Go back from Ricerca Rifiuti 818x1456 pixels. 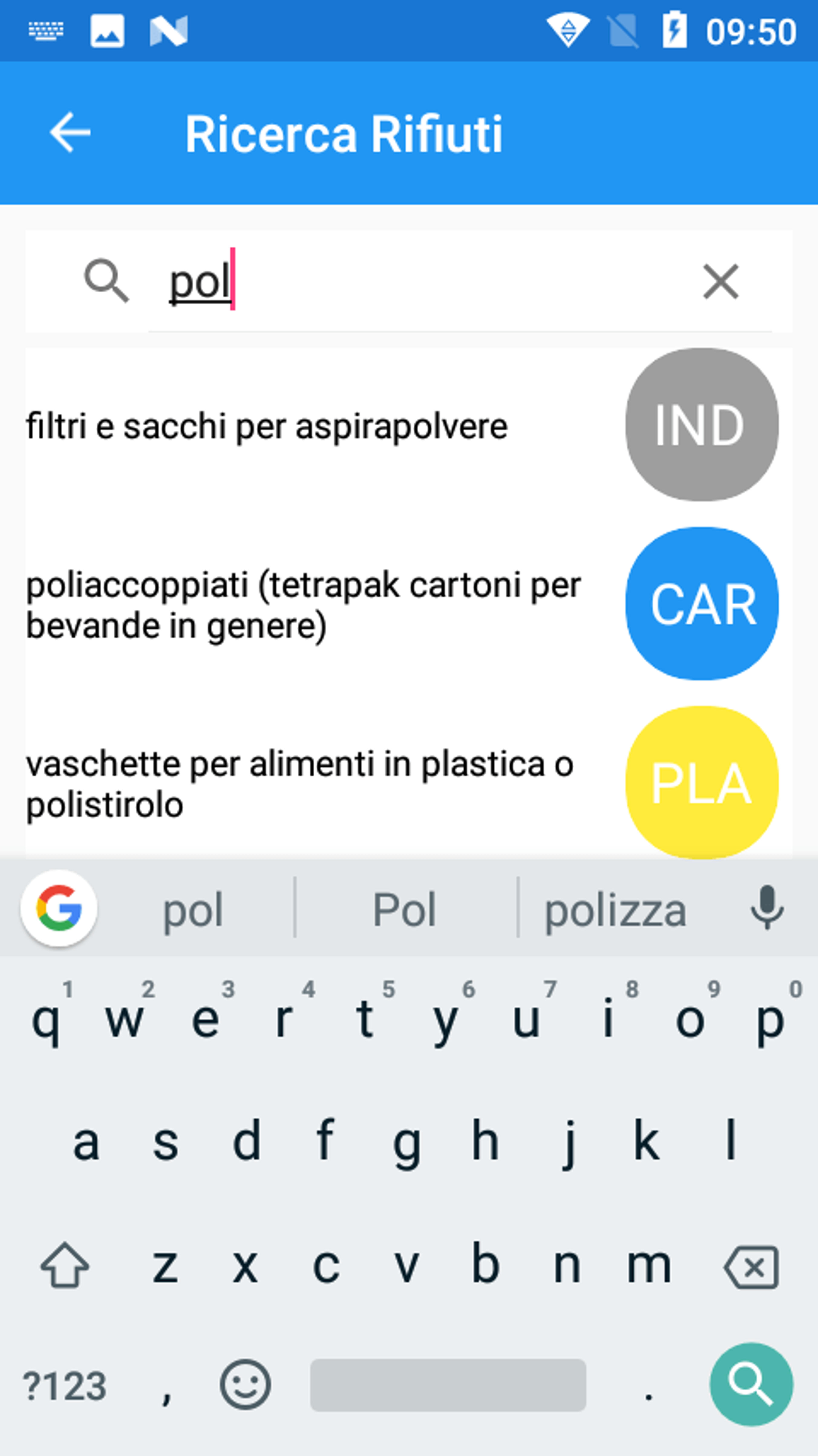click(x=70, y=132)
